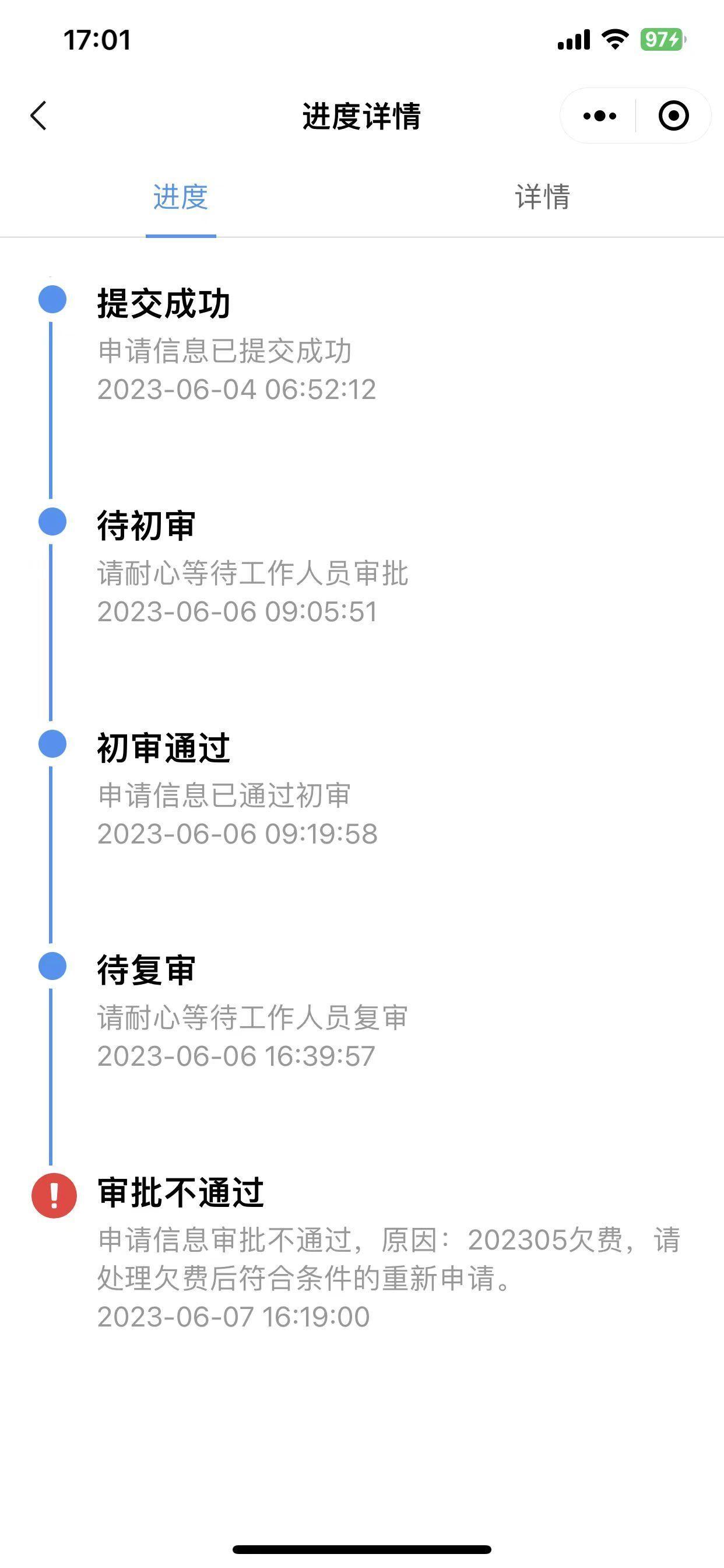Switch to the 详情 tab
This screenshot has height=1568, width=724.
[542, 197]
